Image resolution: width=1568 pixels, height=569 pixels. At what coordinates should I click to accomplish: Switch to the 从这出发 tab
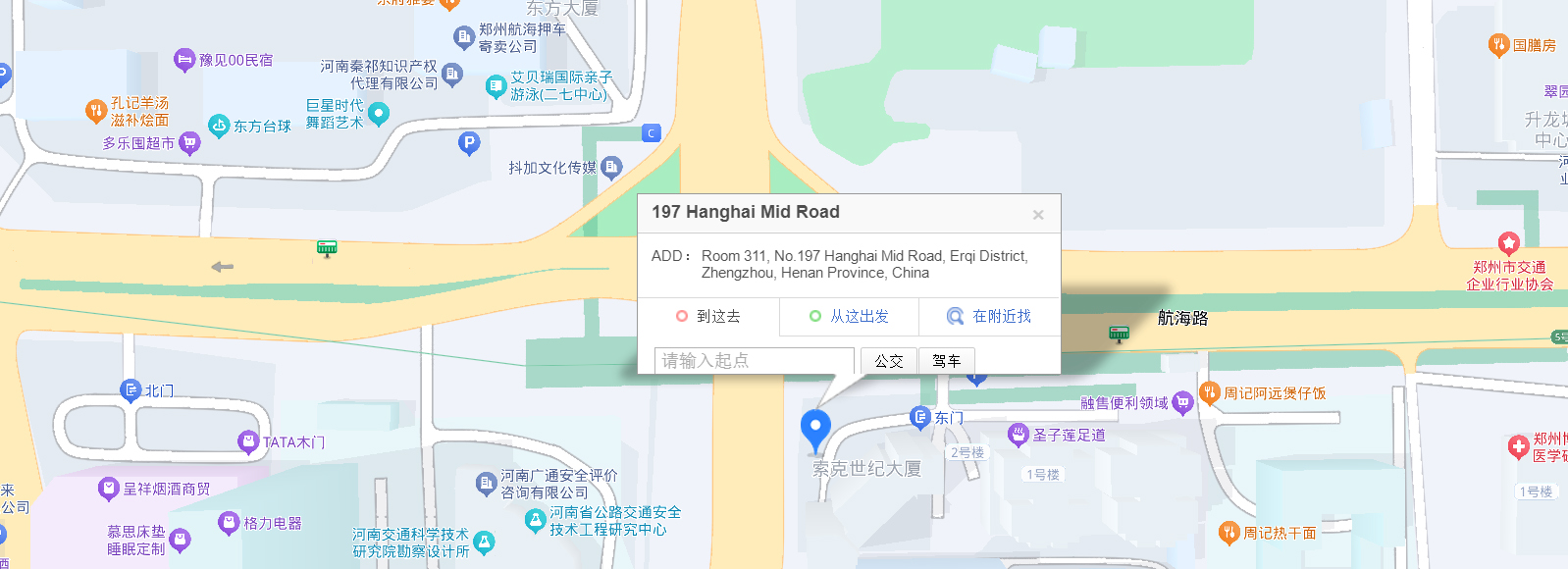[x=849, y=317]
